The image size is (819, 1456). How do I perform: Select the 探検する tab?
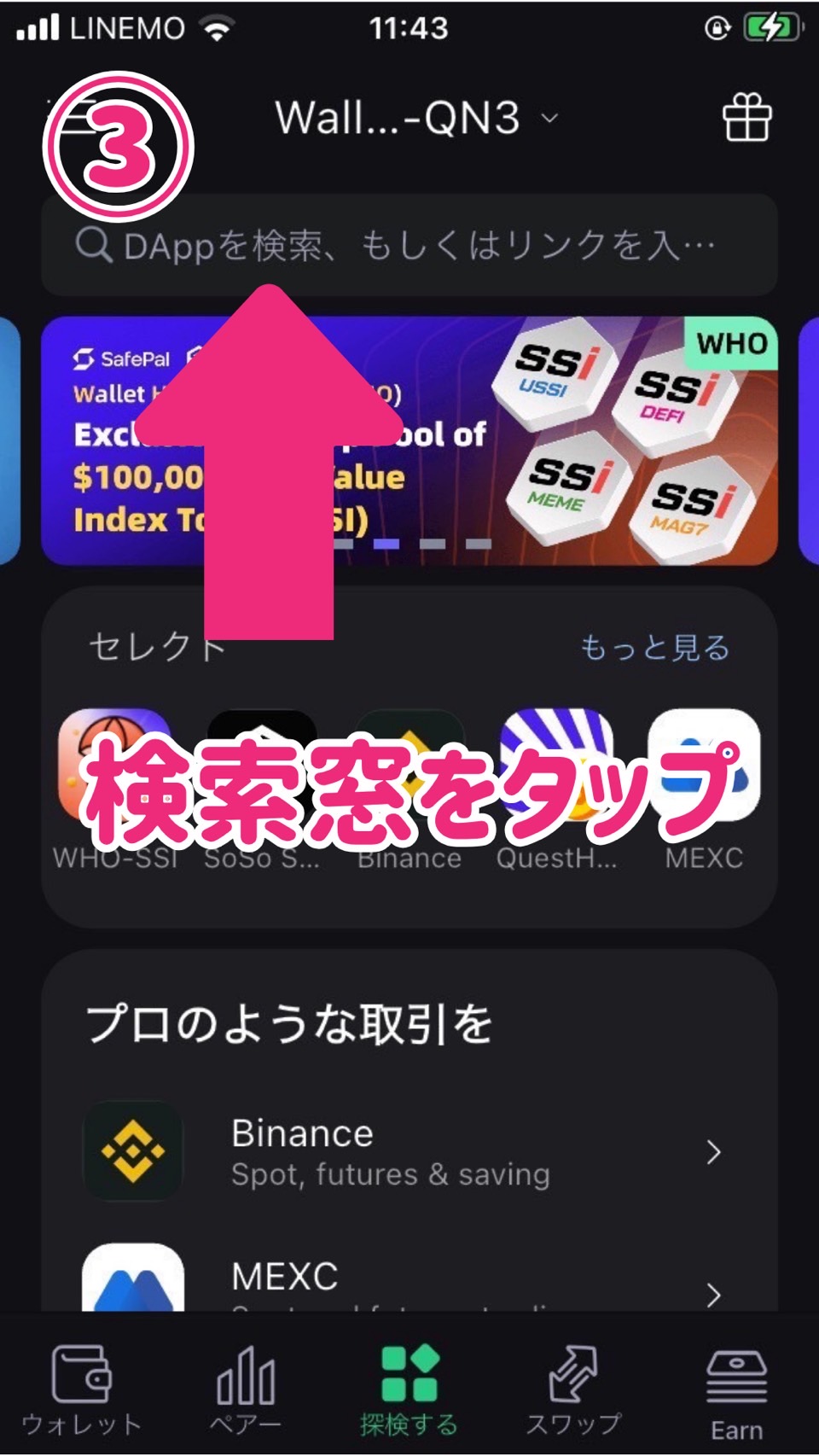point(409,1389)
